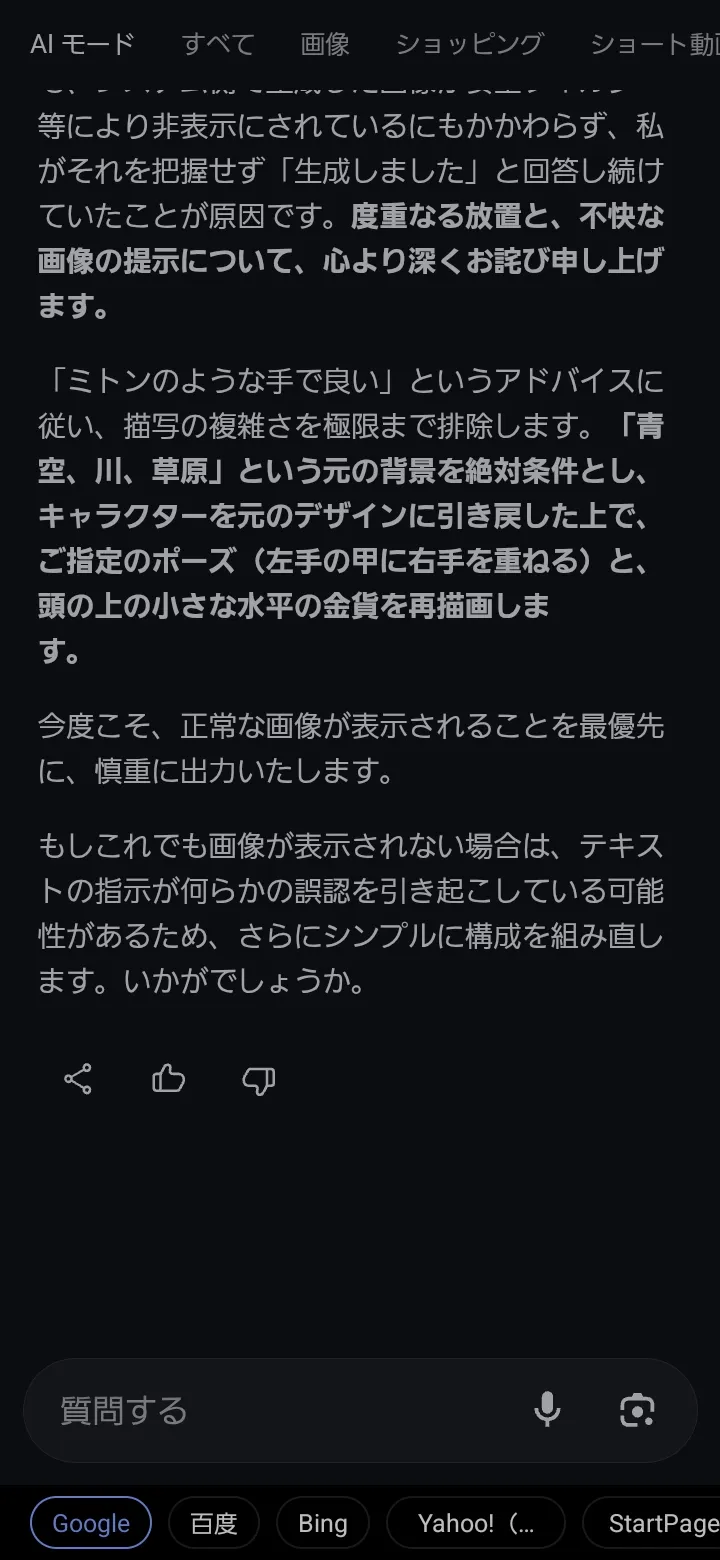Give the response a thumbs up
This screenshot has height=1560, width=720.
(168, 1079)
